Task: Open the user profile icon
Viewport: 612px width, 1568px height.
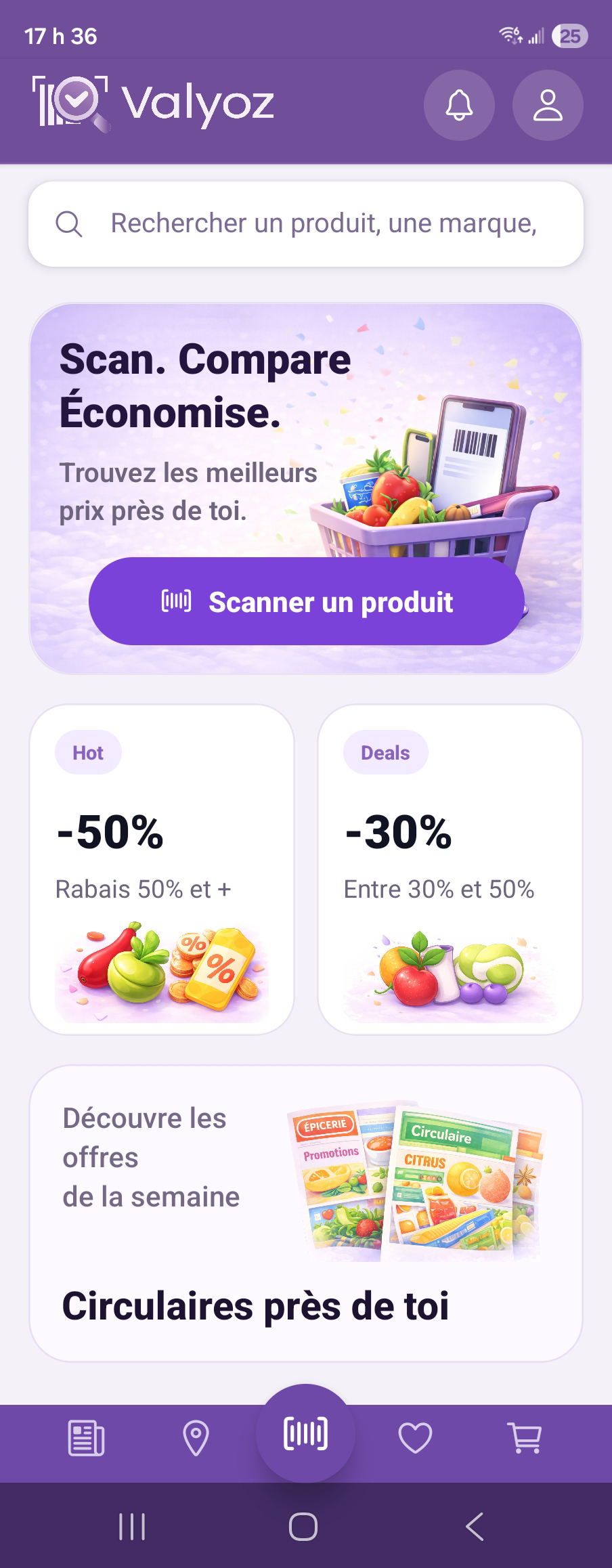Action: point(548,106)
